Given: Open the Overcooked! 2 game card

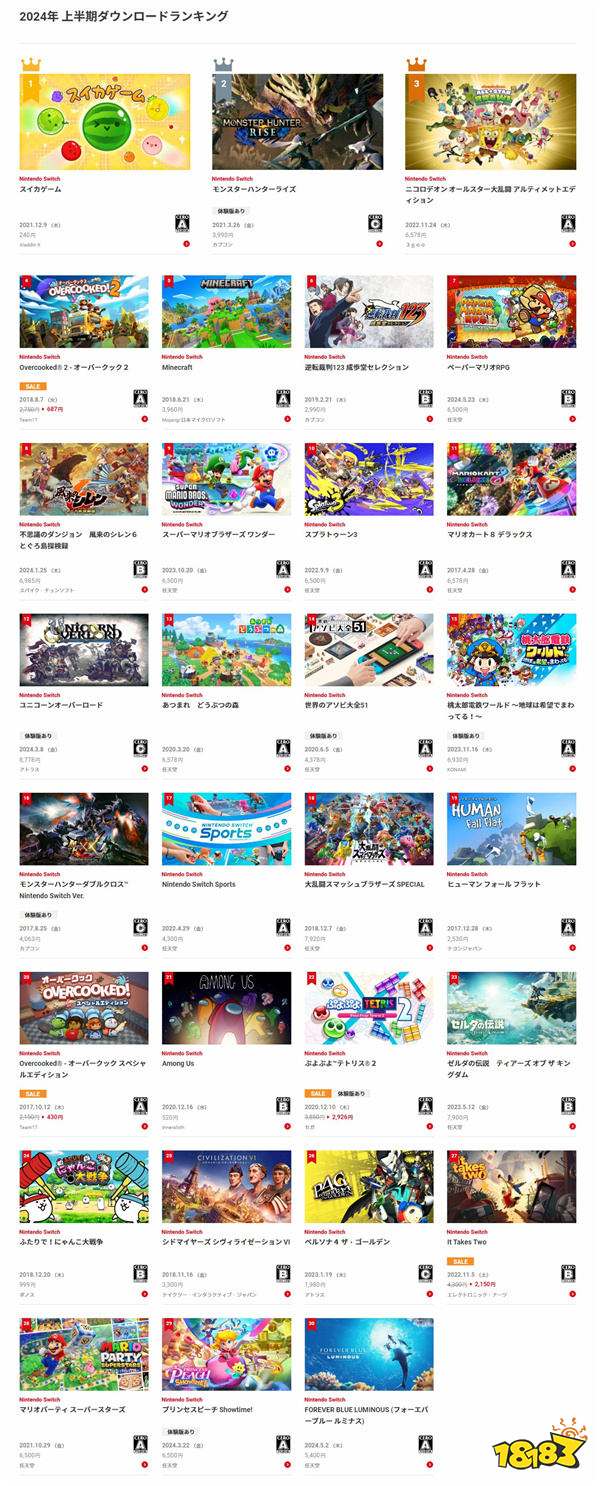Looking at the screenshot, I should tap(84, 312).
